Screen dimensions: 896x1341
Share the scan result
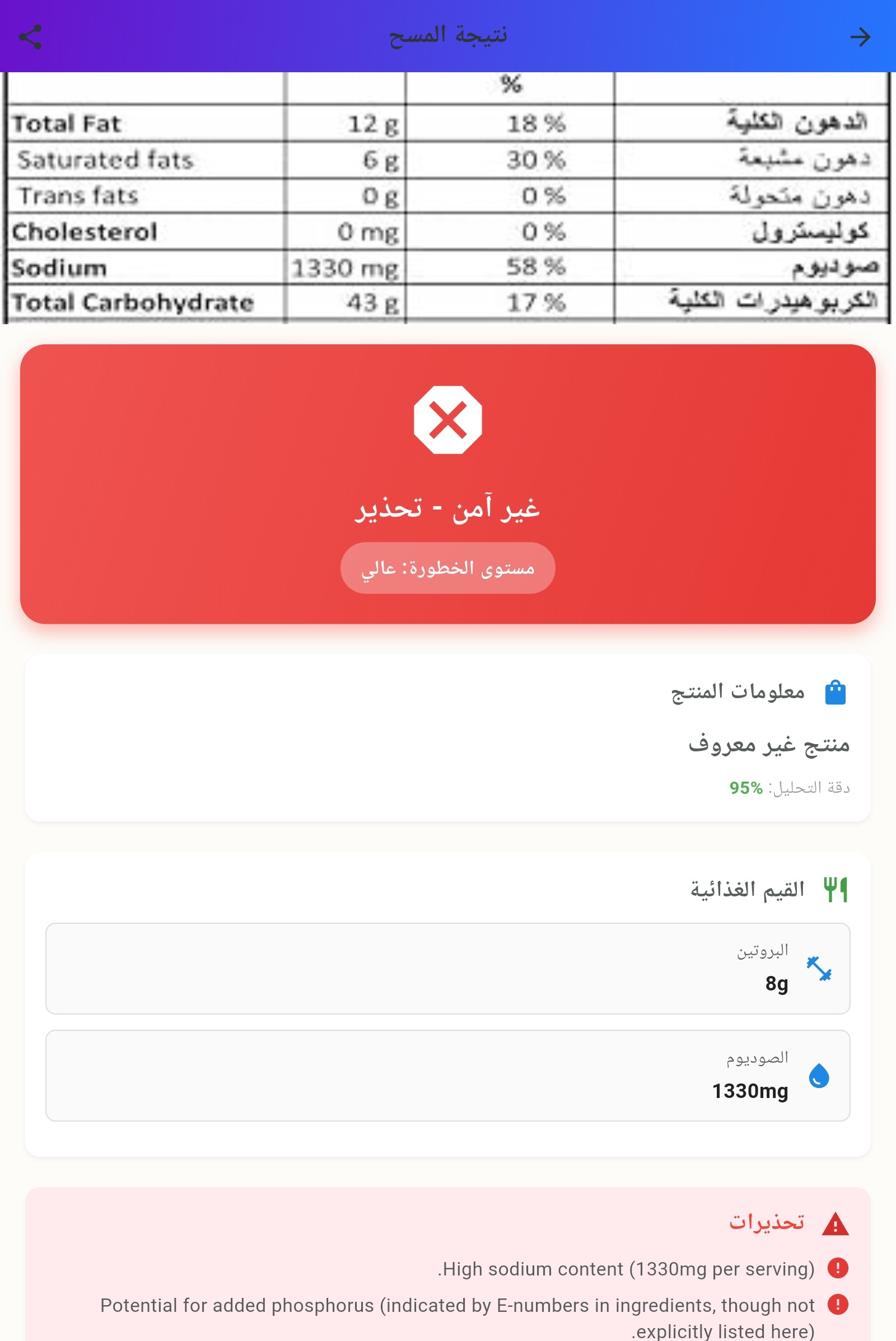point(30,37)
